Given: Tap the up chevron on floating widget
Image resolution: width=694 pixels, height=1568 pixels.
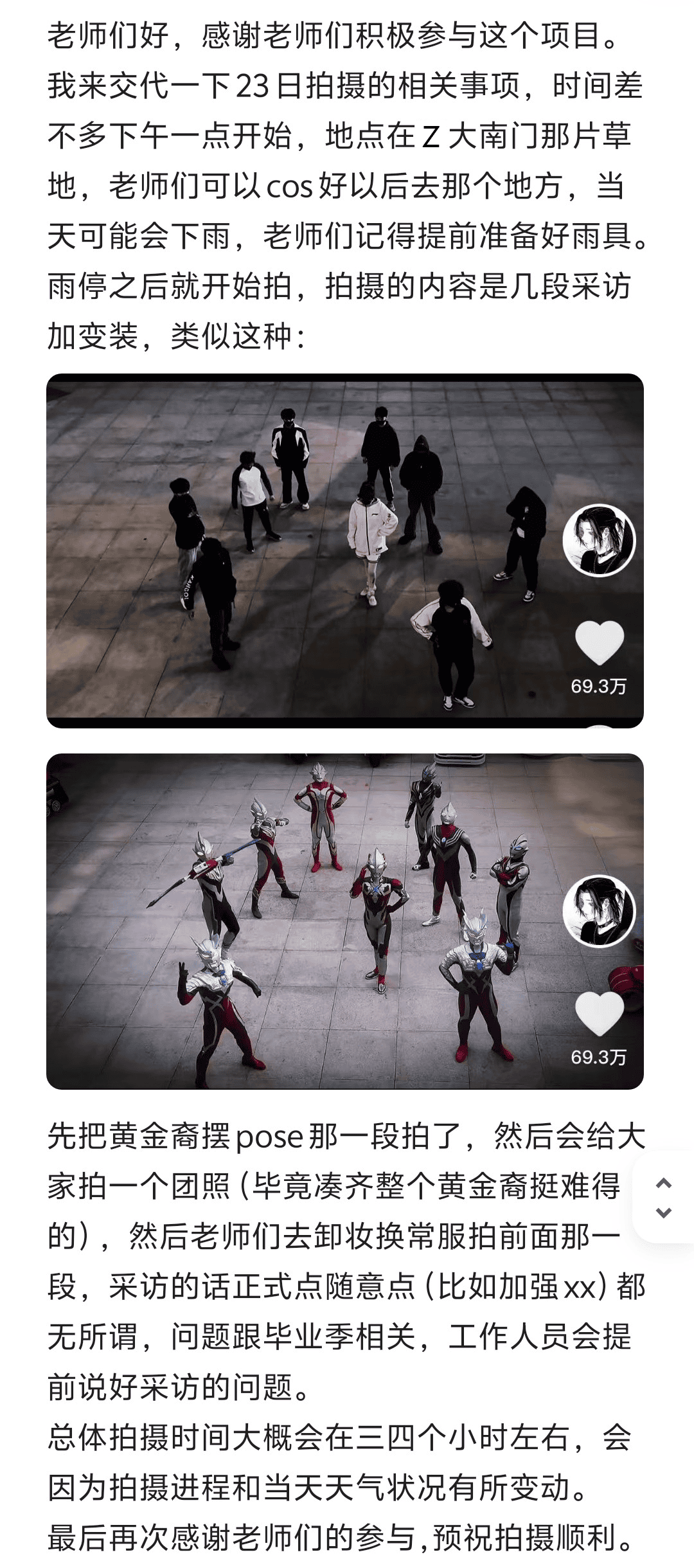Looking at the screenshot, I should (x=663, y=1183).
